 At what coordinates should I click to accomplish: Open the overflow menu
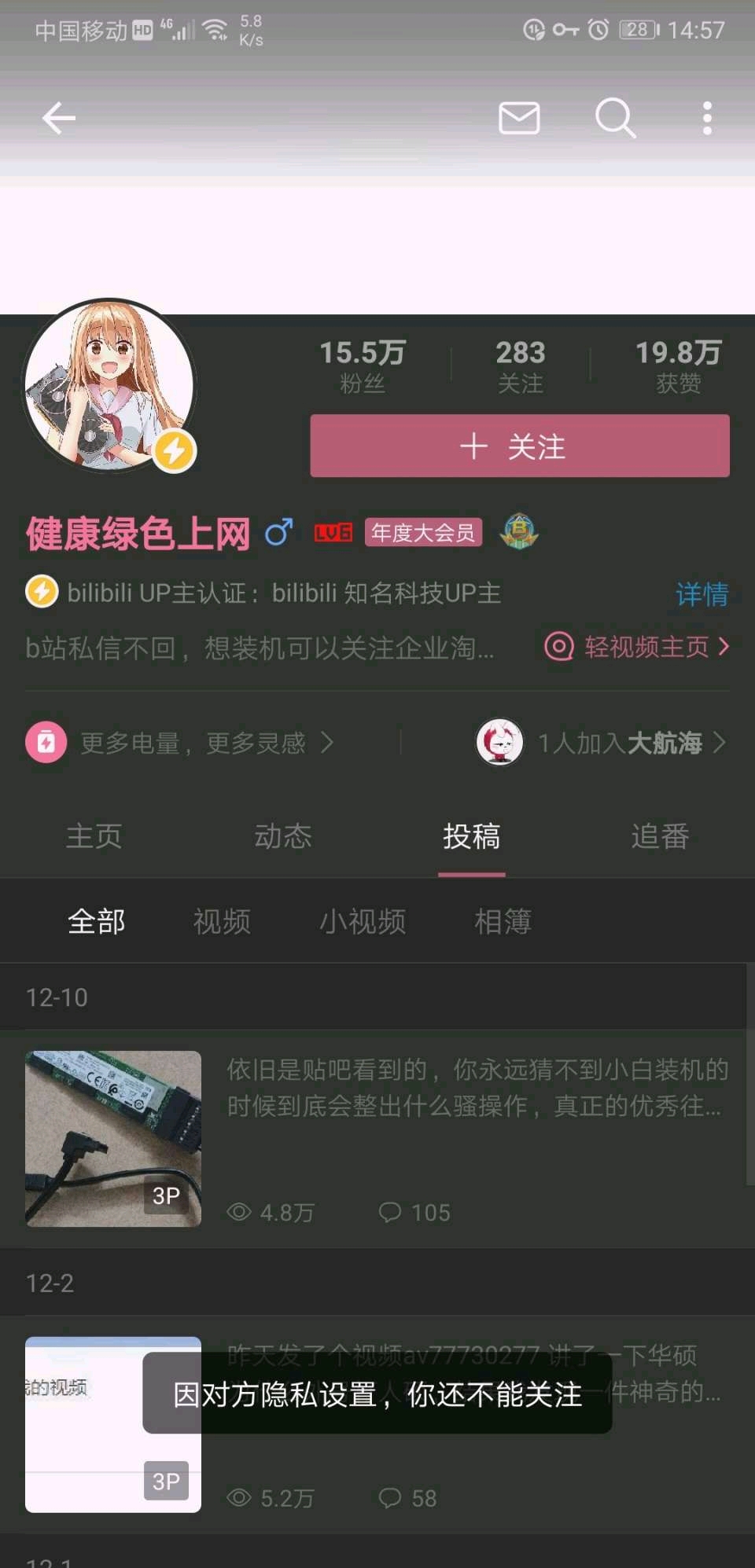click(x=707, y=119)
